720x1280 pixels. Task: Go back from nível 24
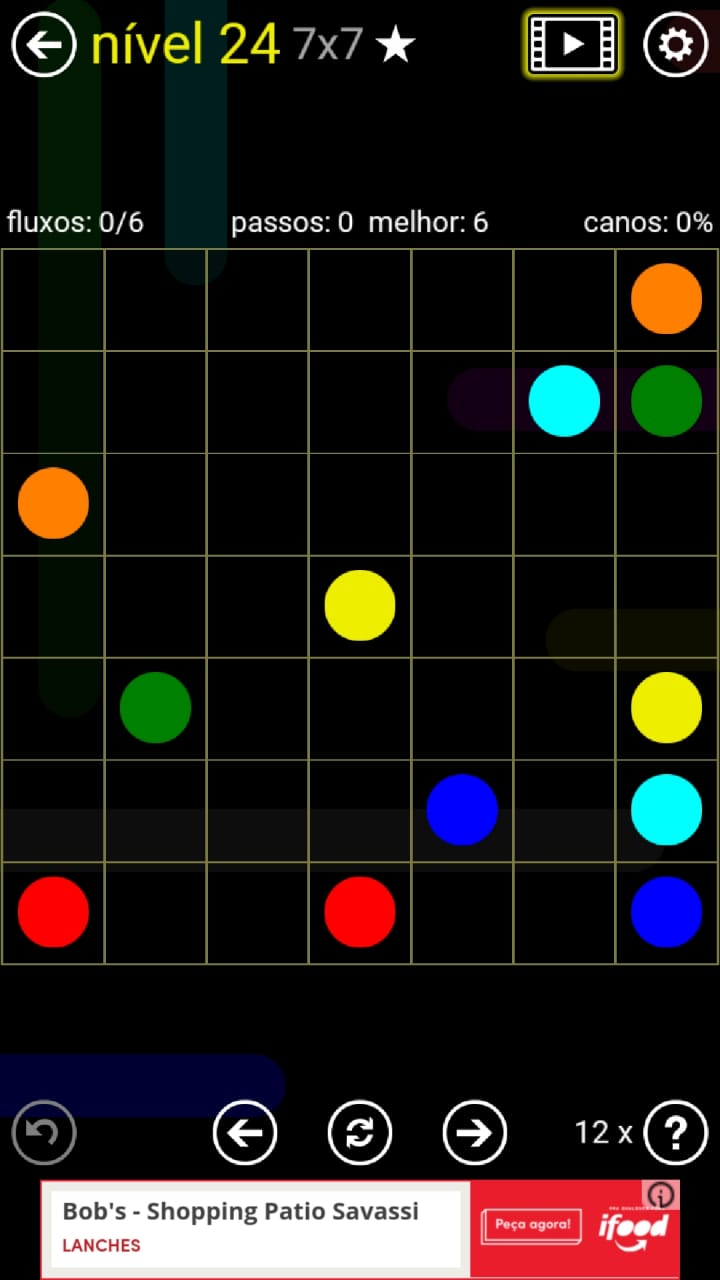click(44, 44)
